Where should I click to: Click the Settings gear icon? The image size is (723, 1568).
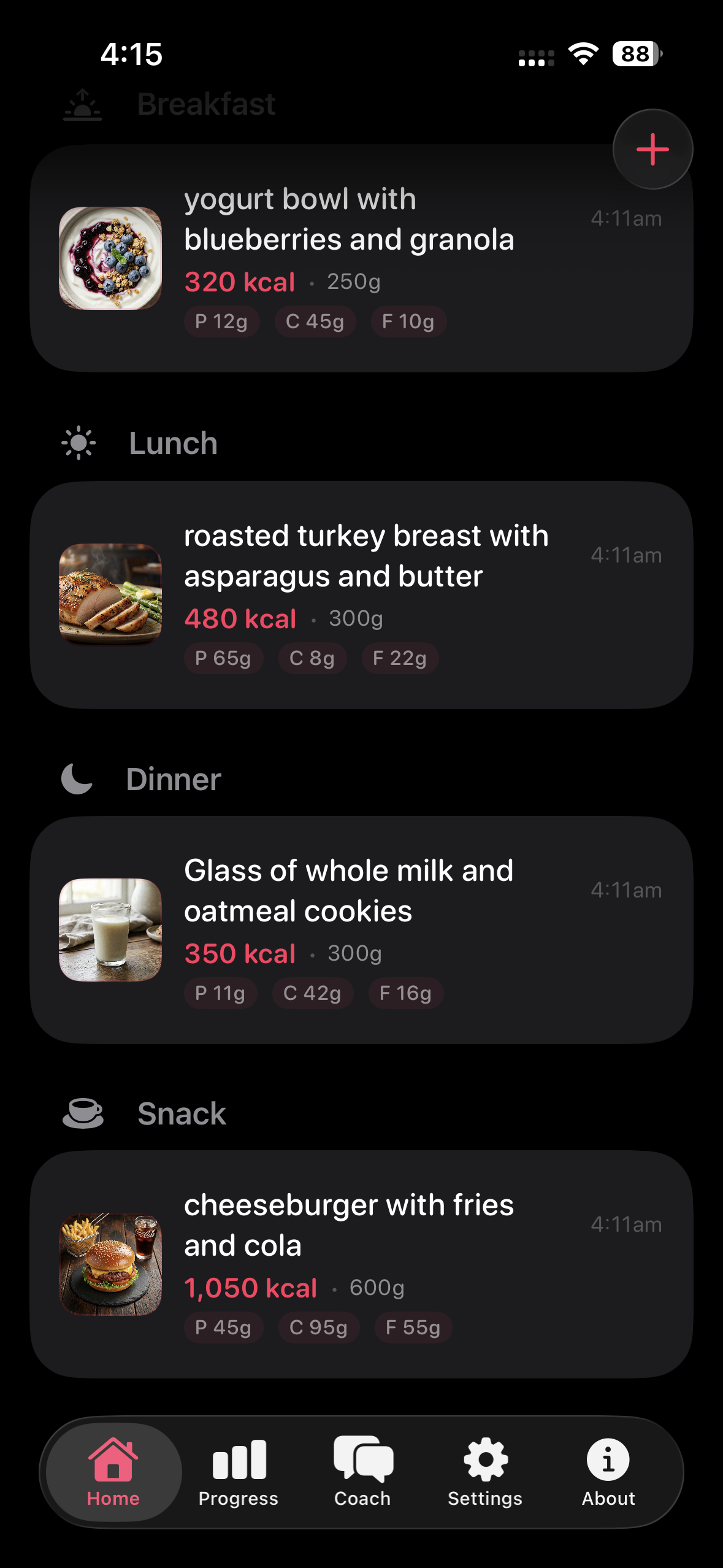[x=485, y=1460]
